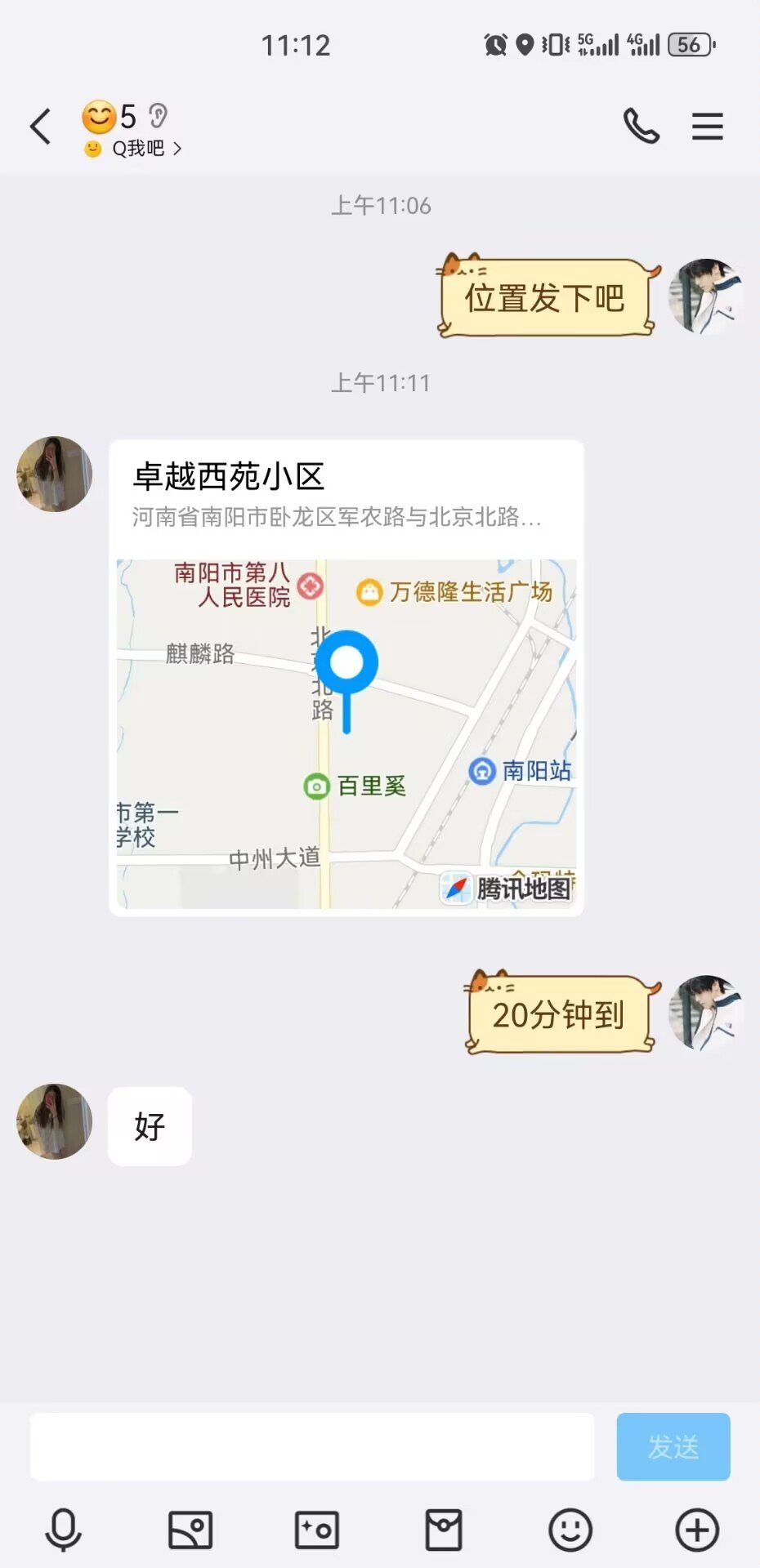Image resolution: width=760 pixels, height=1568 pixels.
Task: Open the chat settings menu
Action: click(707, 127)
